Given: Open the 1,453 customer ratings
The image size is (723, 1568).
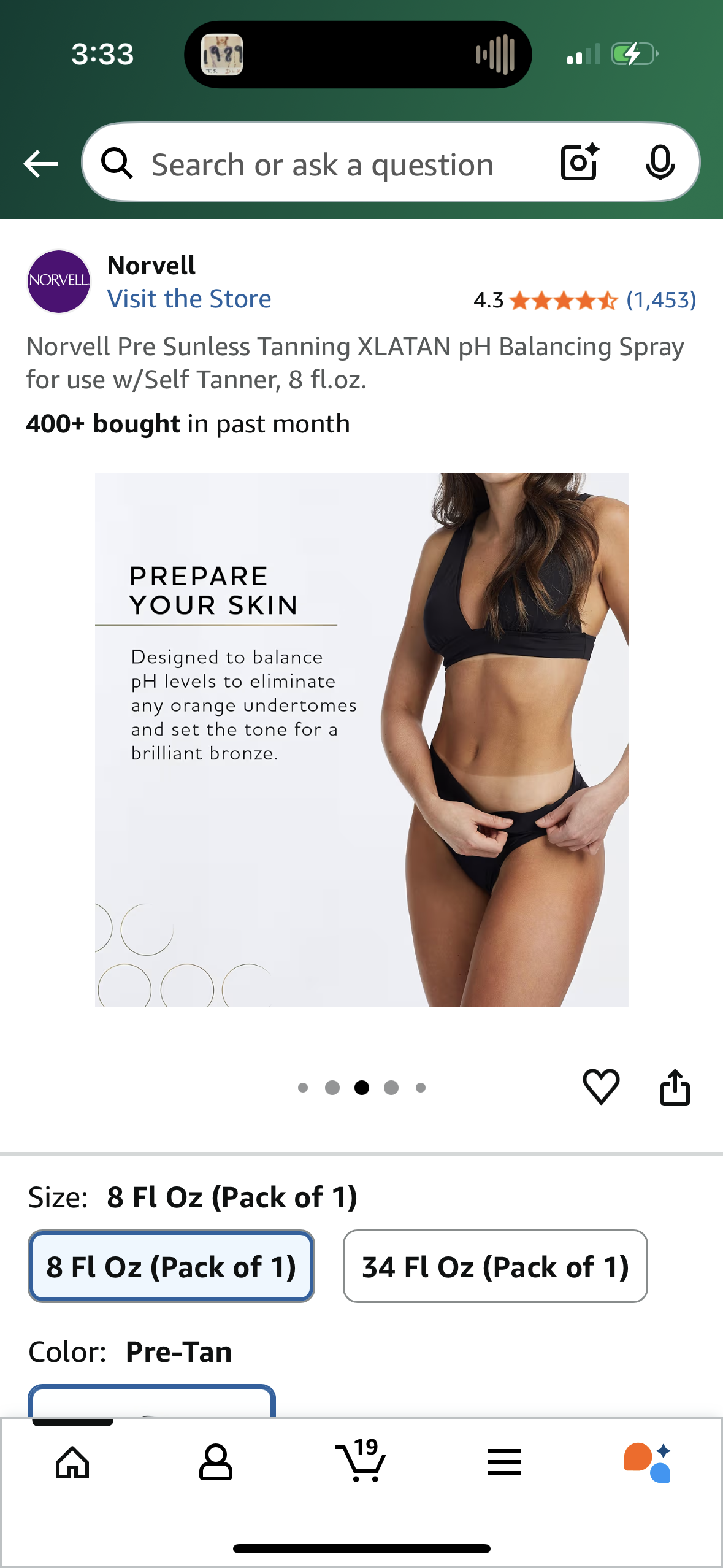Looking at the screenshot, I should 660,300.
